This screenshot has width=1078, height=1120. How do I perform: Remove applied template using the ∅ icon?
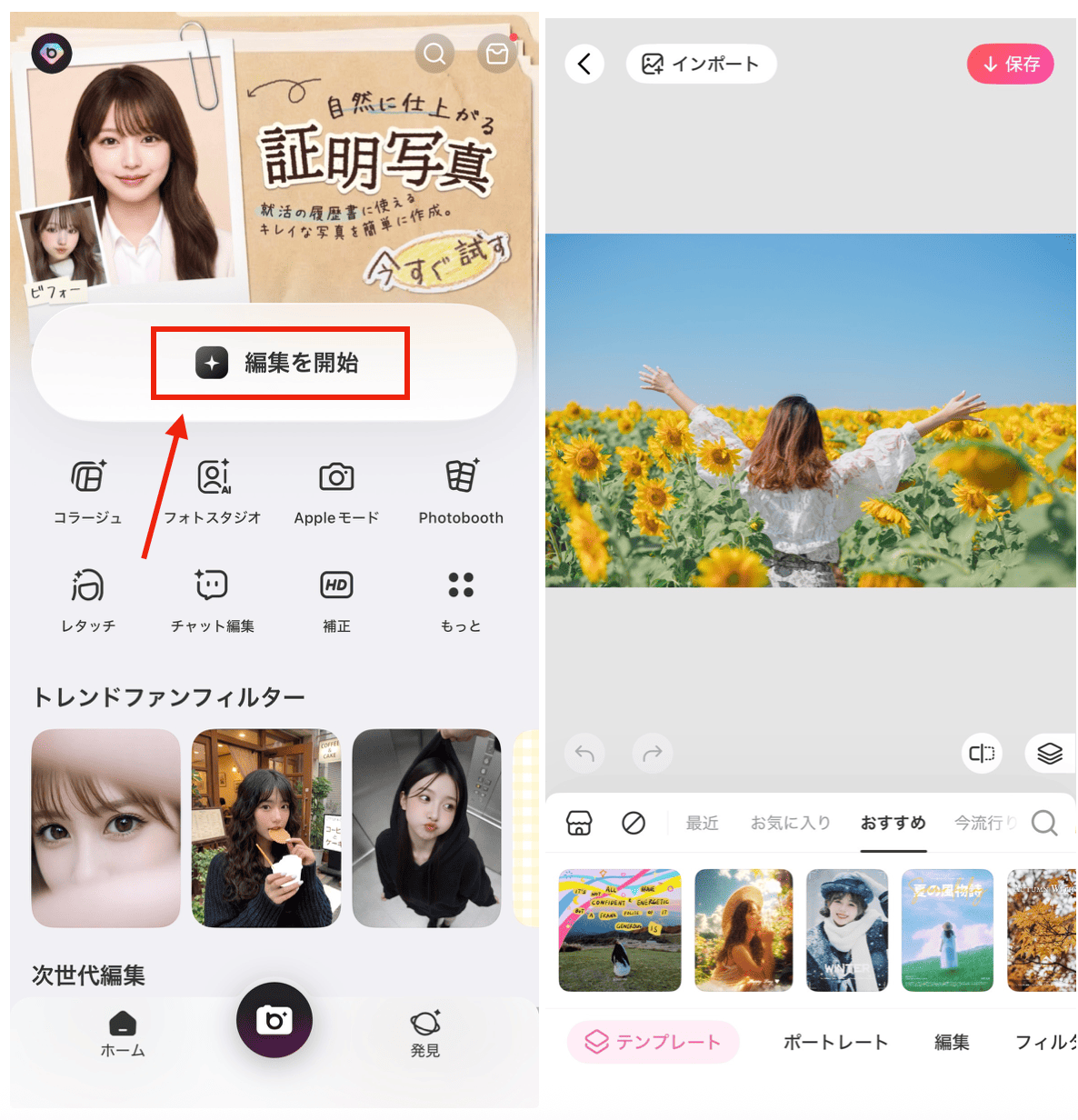tap(634, 823)
